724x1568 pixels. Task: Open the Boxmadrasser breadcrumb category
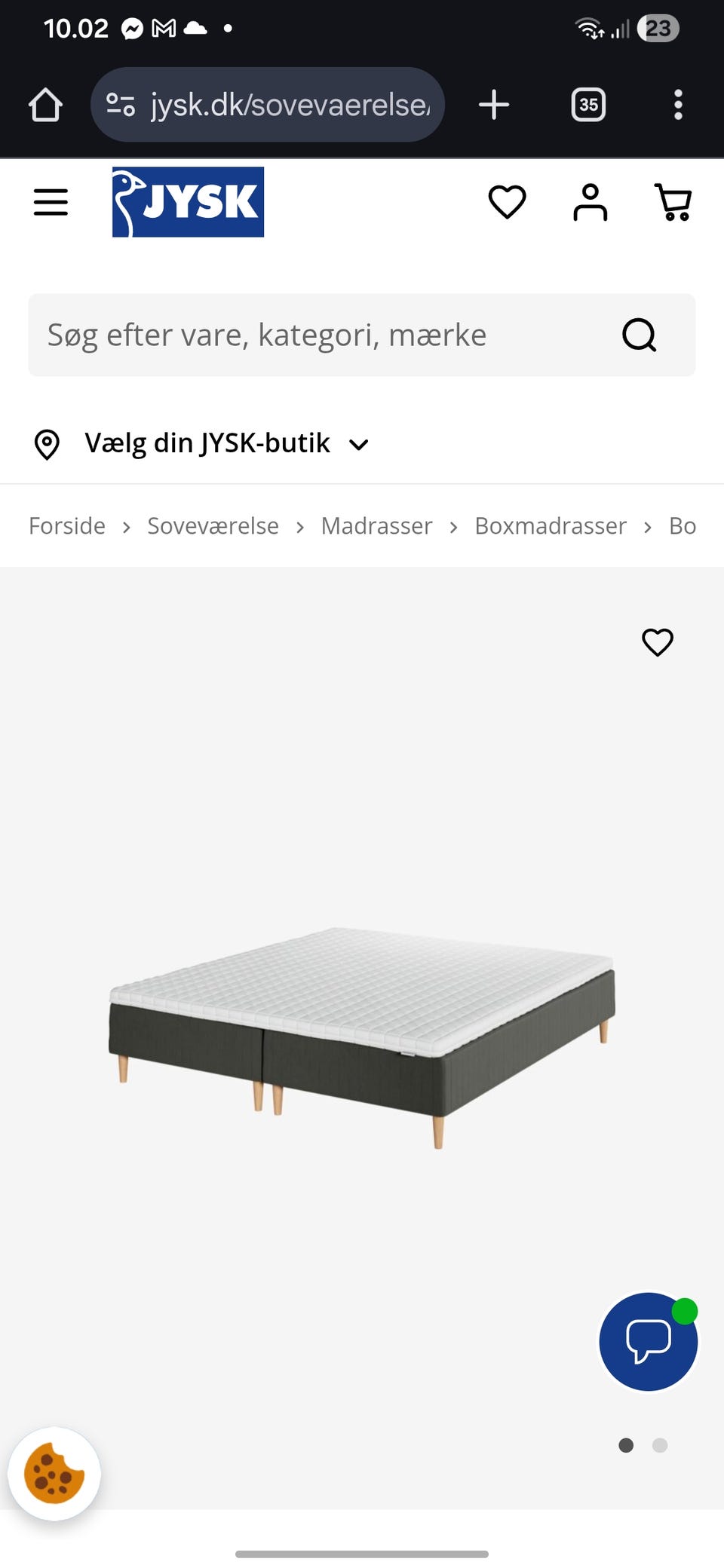click(x=551, y=525)
